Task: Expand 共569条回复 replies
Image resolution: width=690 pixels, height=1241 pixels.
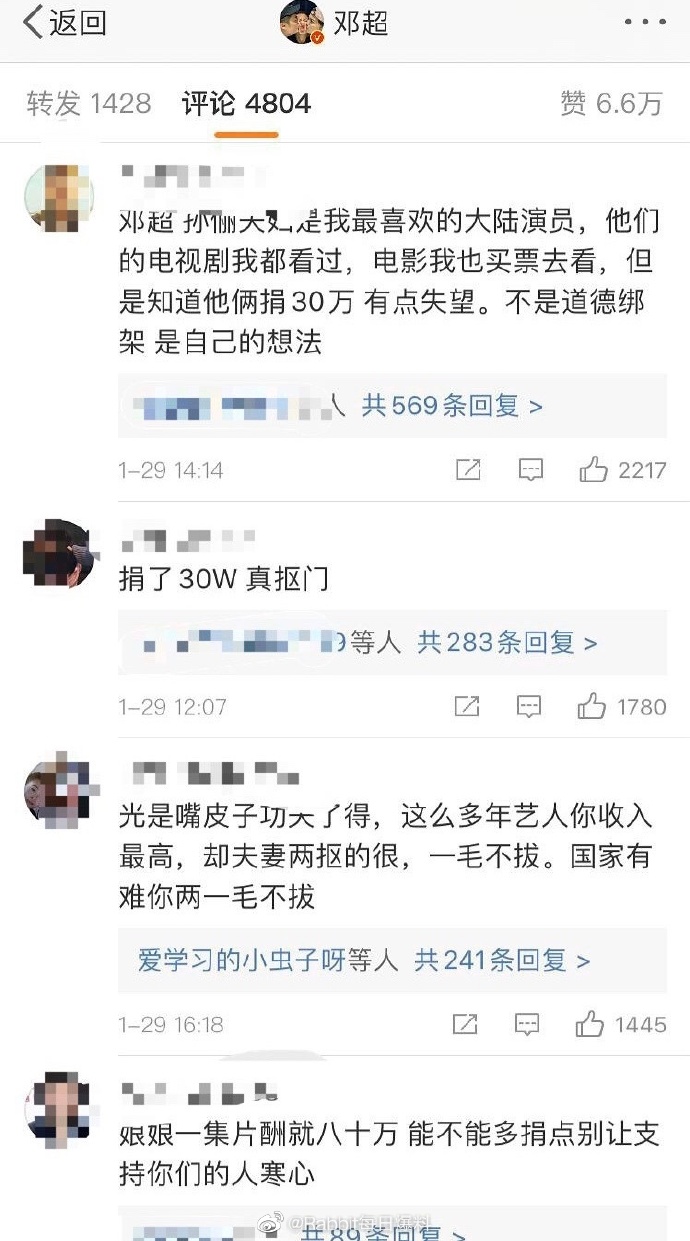Action: pyautogui.click(x=452, y=406)
